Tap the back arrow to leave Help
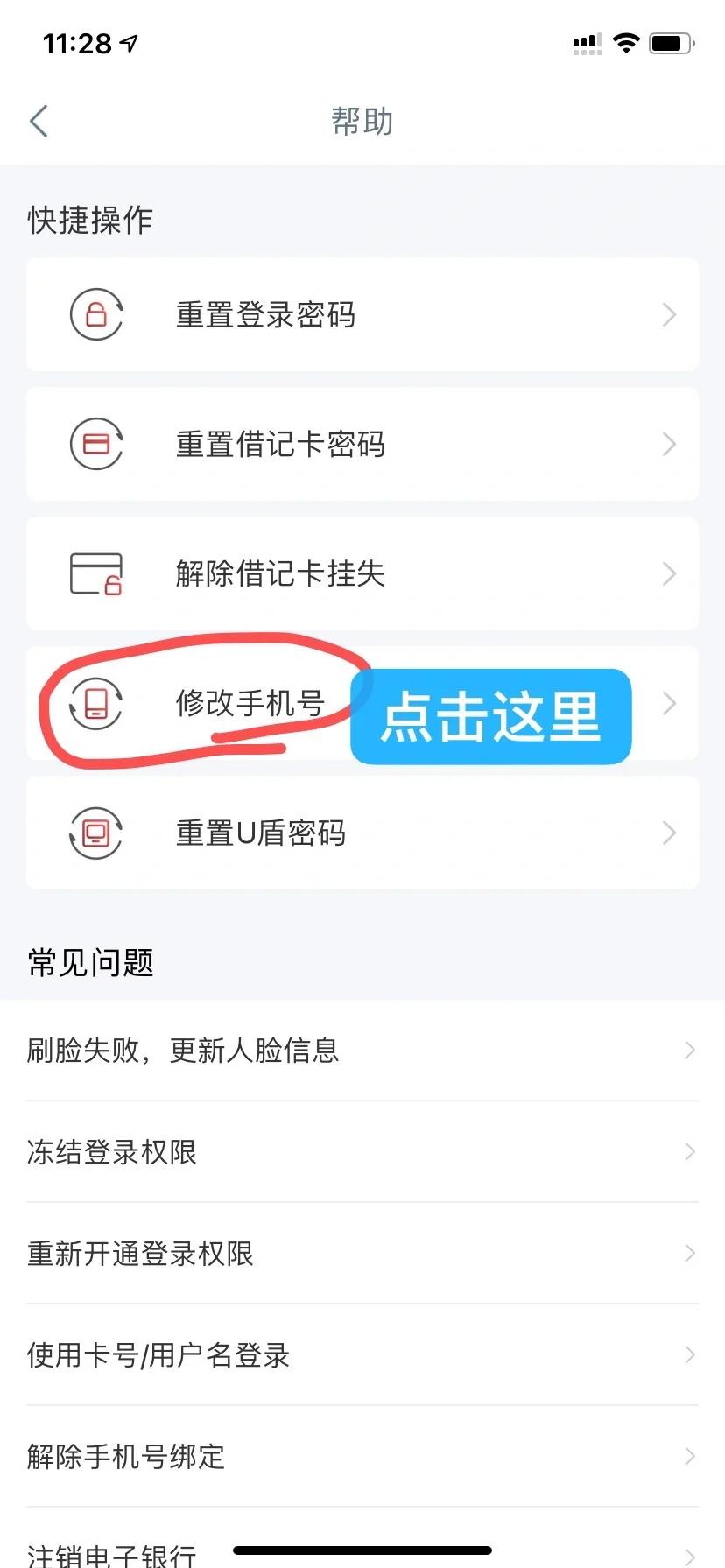 (x=39, y=121)
